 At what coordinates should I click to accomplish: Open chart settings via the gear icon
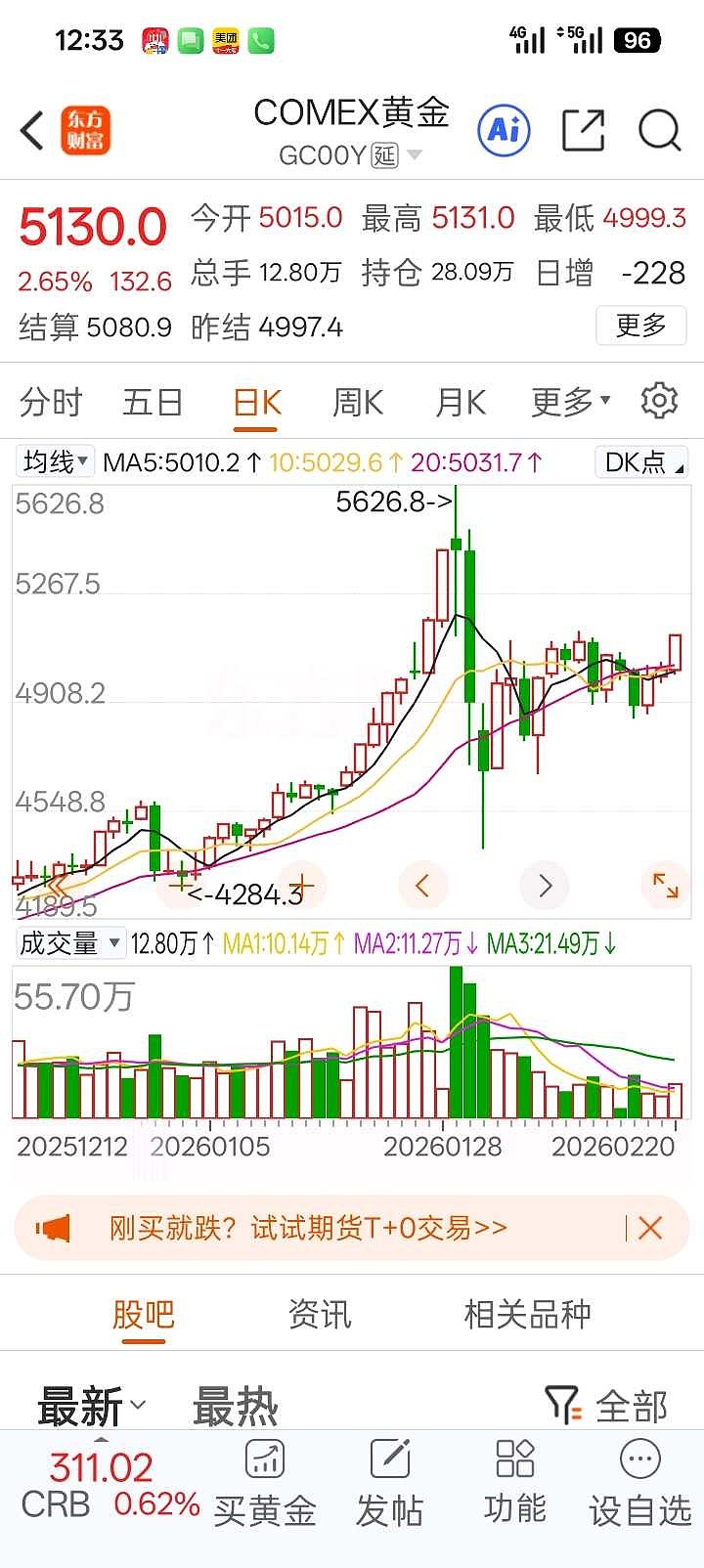coord(660,401)
